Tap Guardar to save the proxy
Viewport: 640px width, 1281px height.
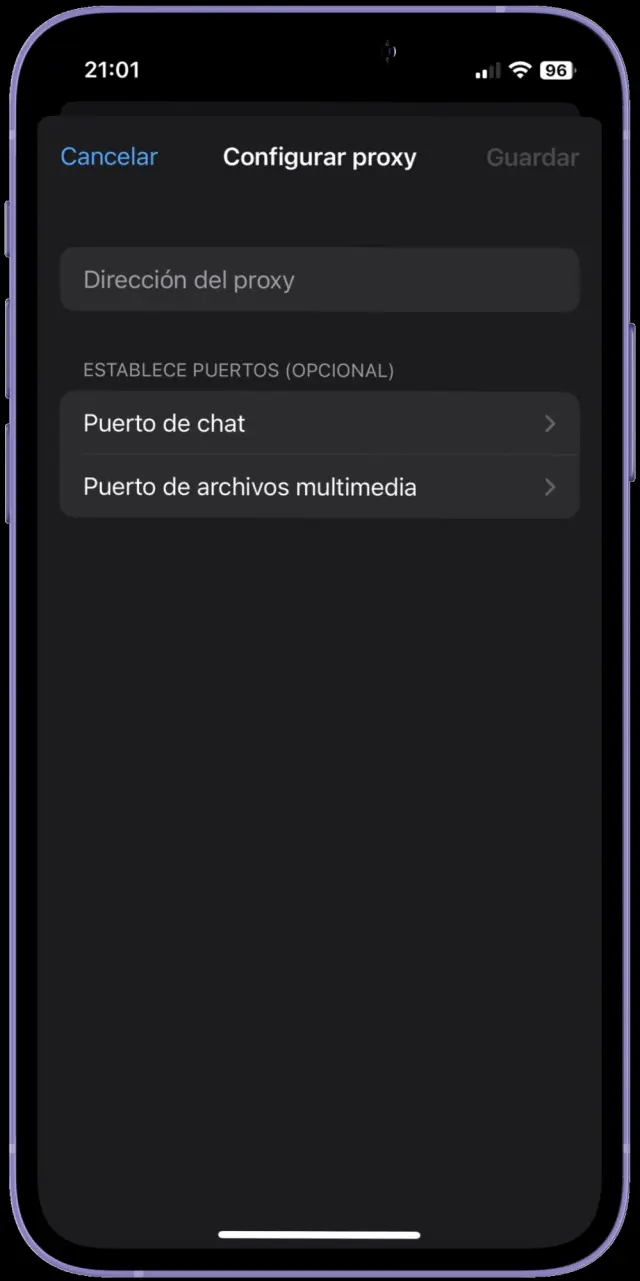pyautogui.click(x=532, y=158)
